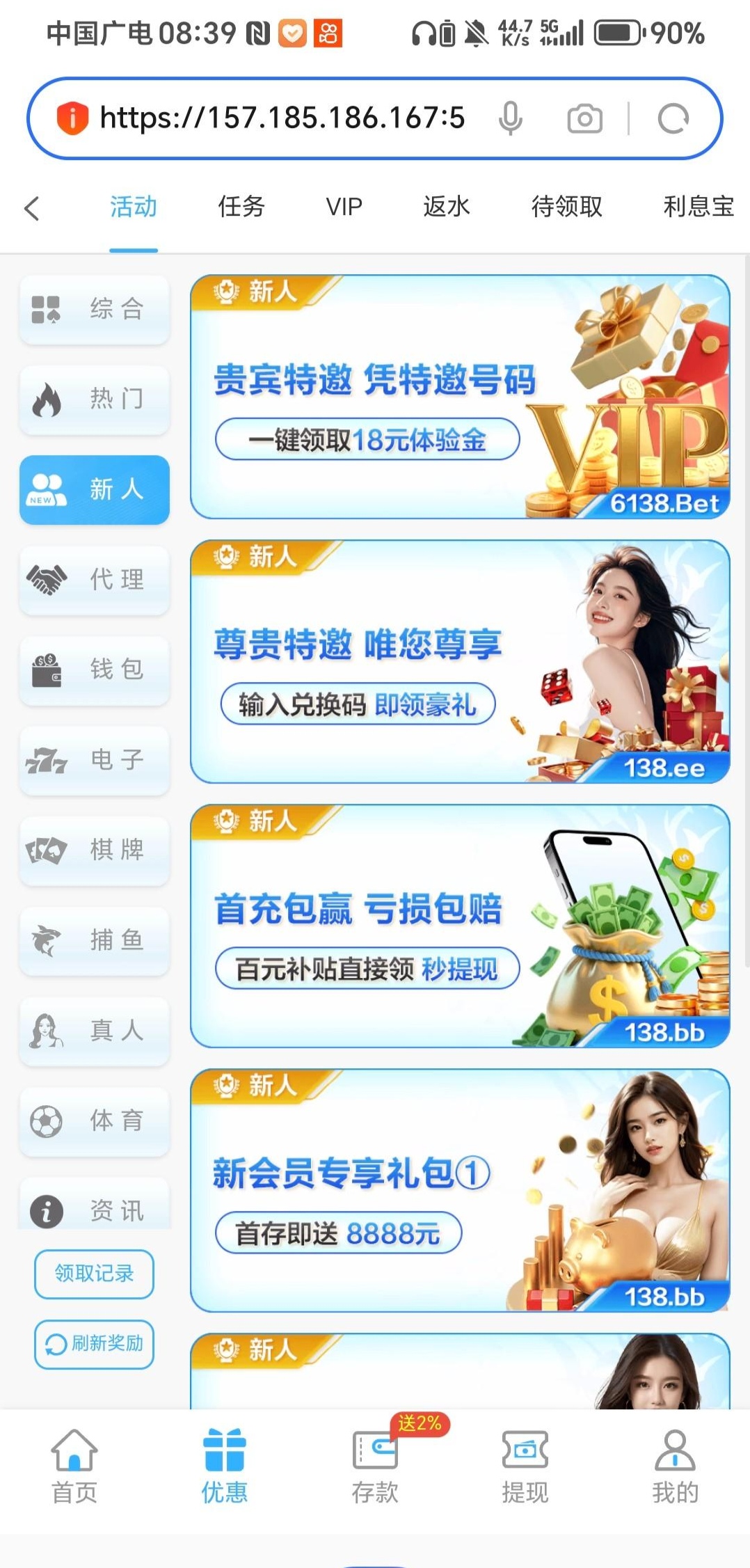Go back using the top-left arrow
Viewport: 750px width, 1568px height.
pos(32,207)
